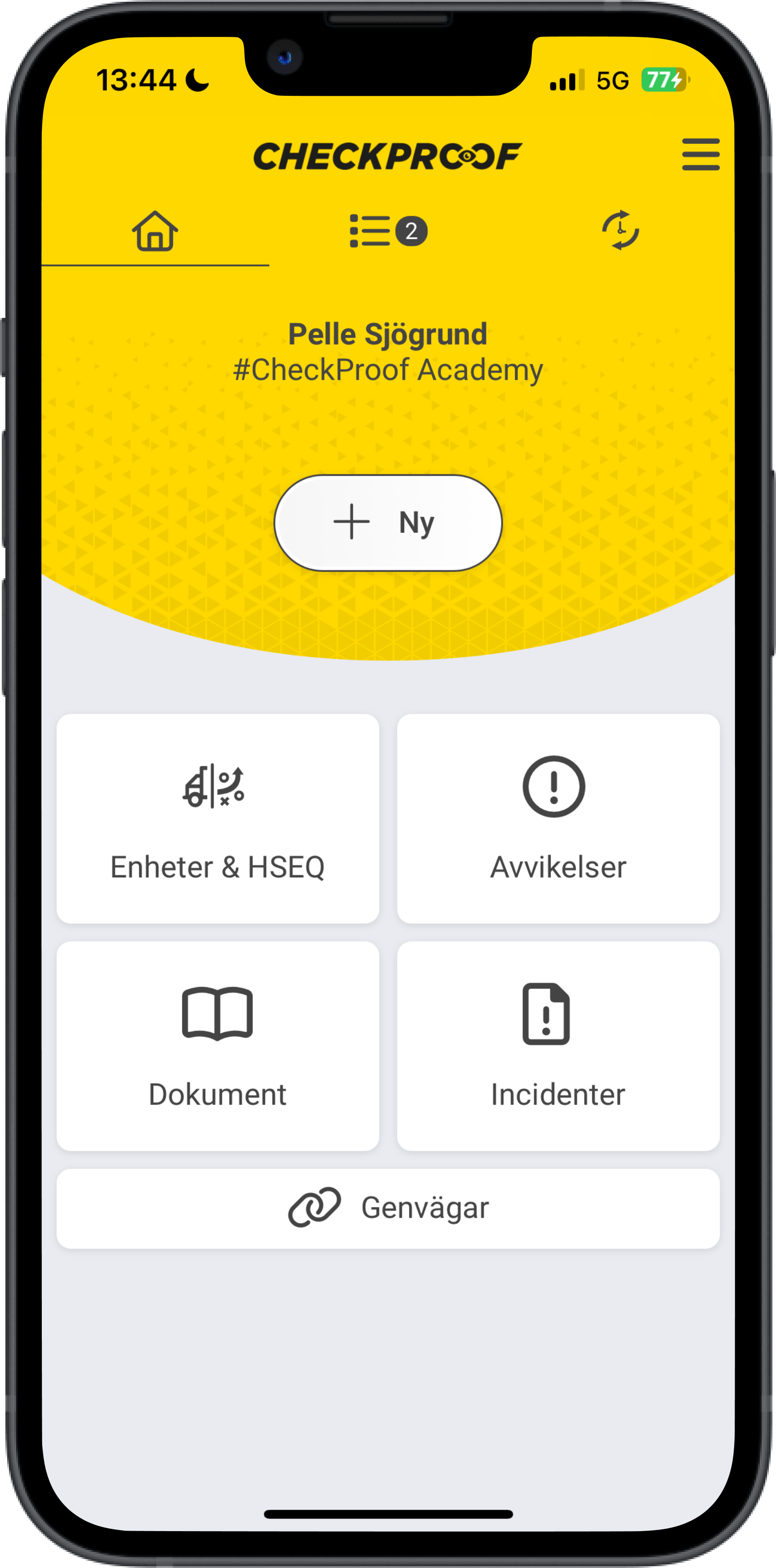The image size is (776, 1568).
Task: Switch to the Home tab
Action: coord(155,231)
